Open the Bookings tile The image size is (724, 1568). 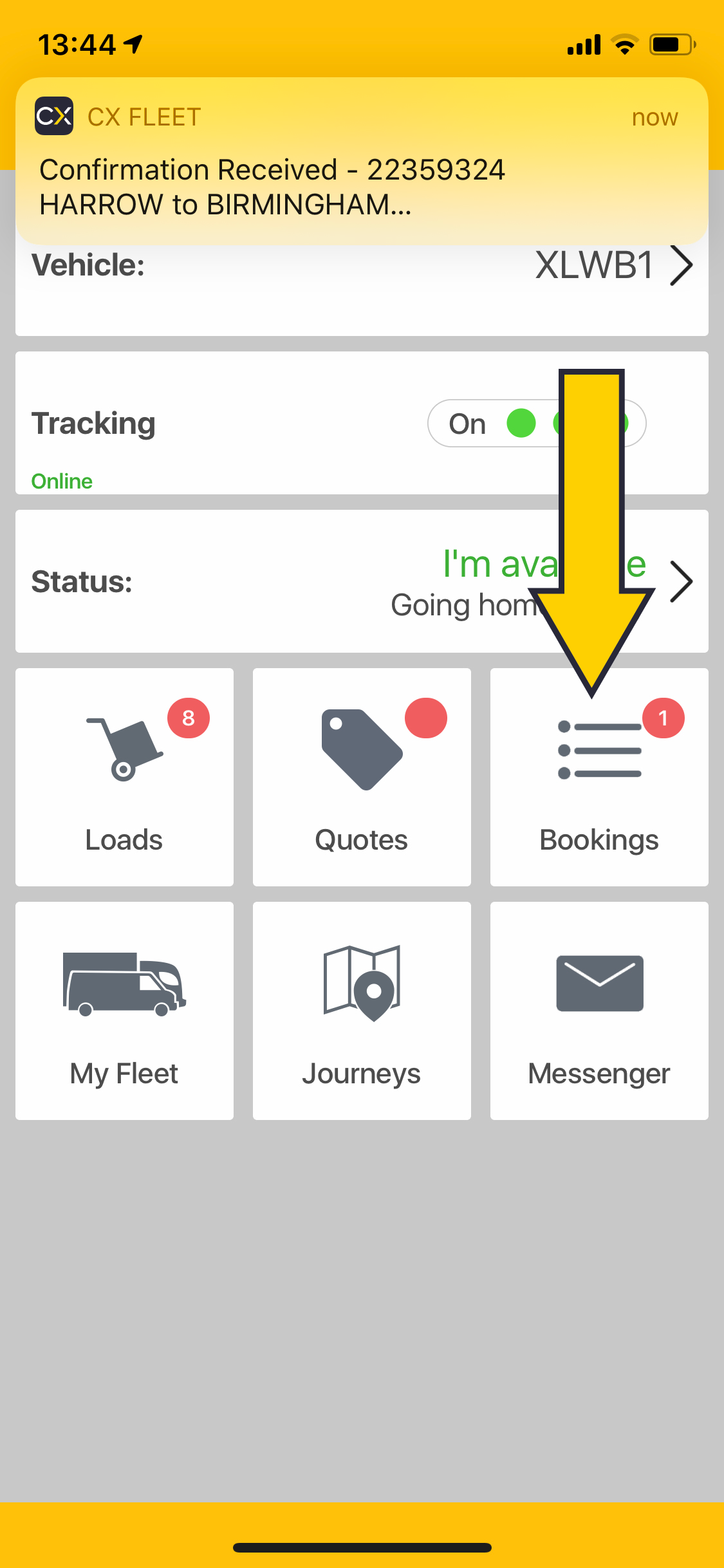click(x=599, y=777)
